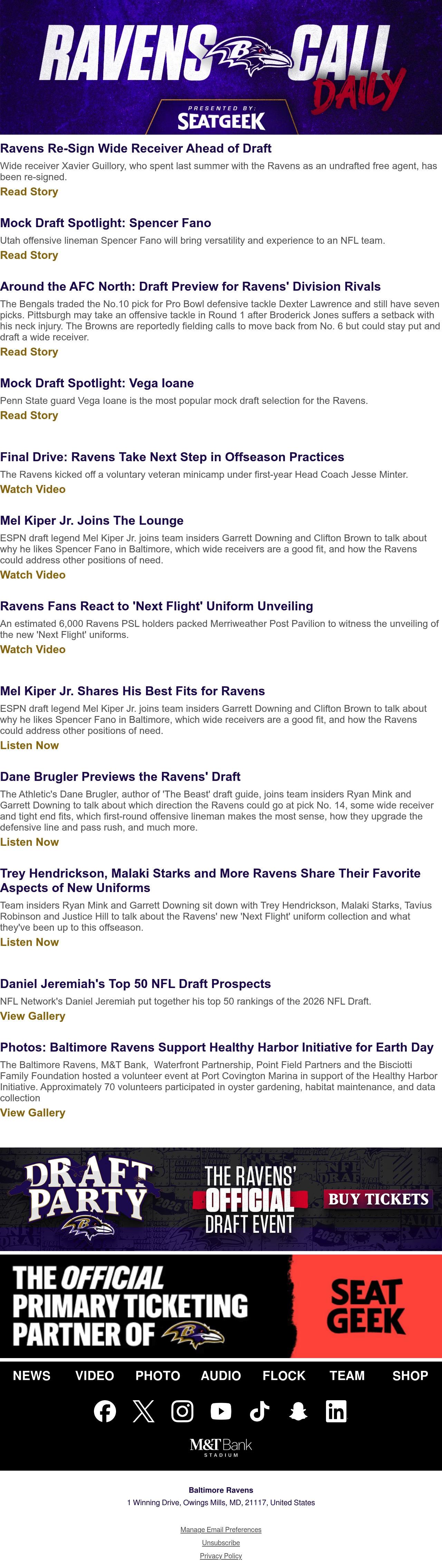Tap Buy Tickets on Draft Party banner
This screenshot has height=1568, width=442.
pyautogui.click(x=378, y=1199)
